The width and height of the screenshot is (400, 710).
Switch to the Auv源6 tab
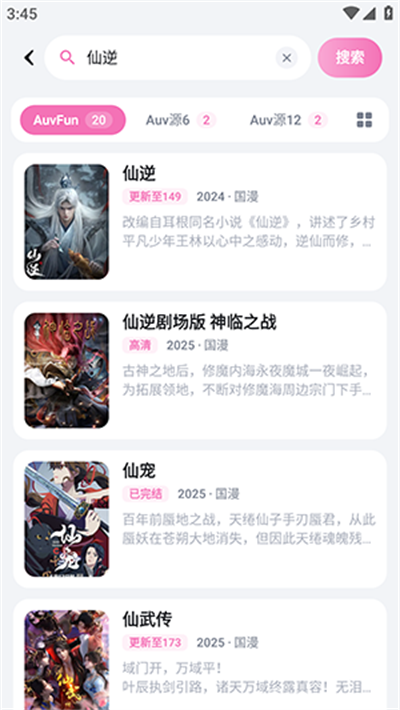pyautogui.click(x=181, y=120)
